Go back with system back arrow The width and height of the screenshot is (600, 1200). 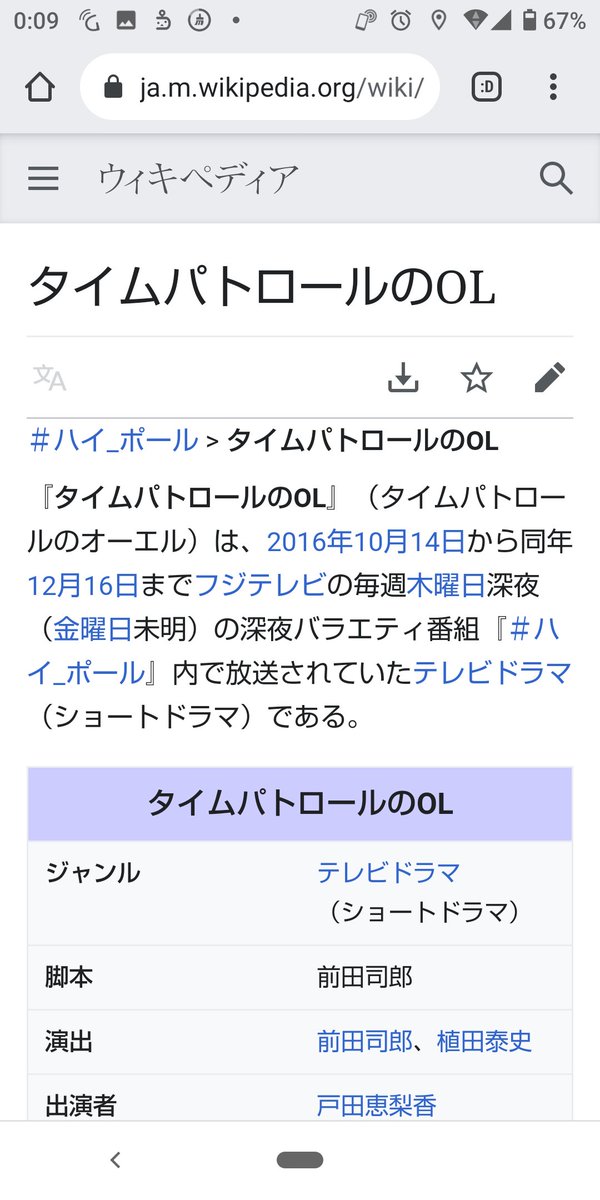coord(115,1160)
